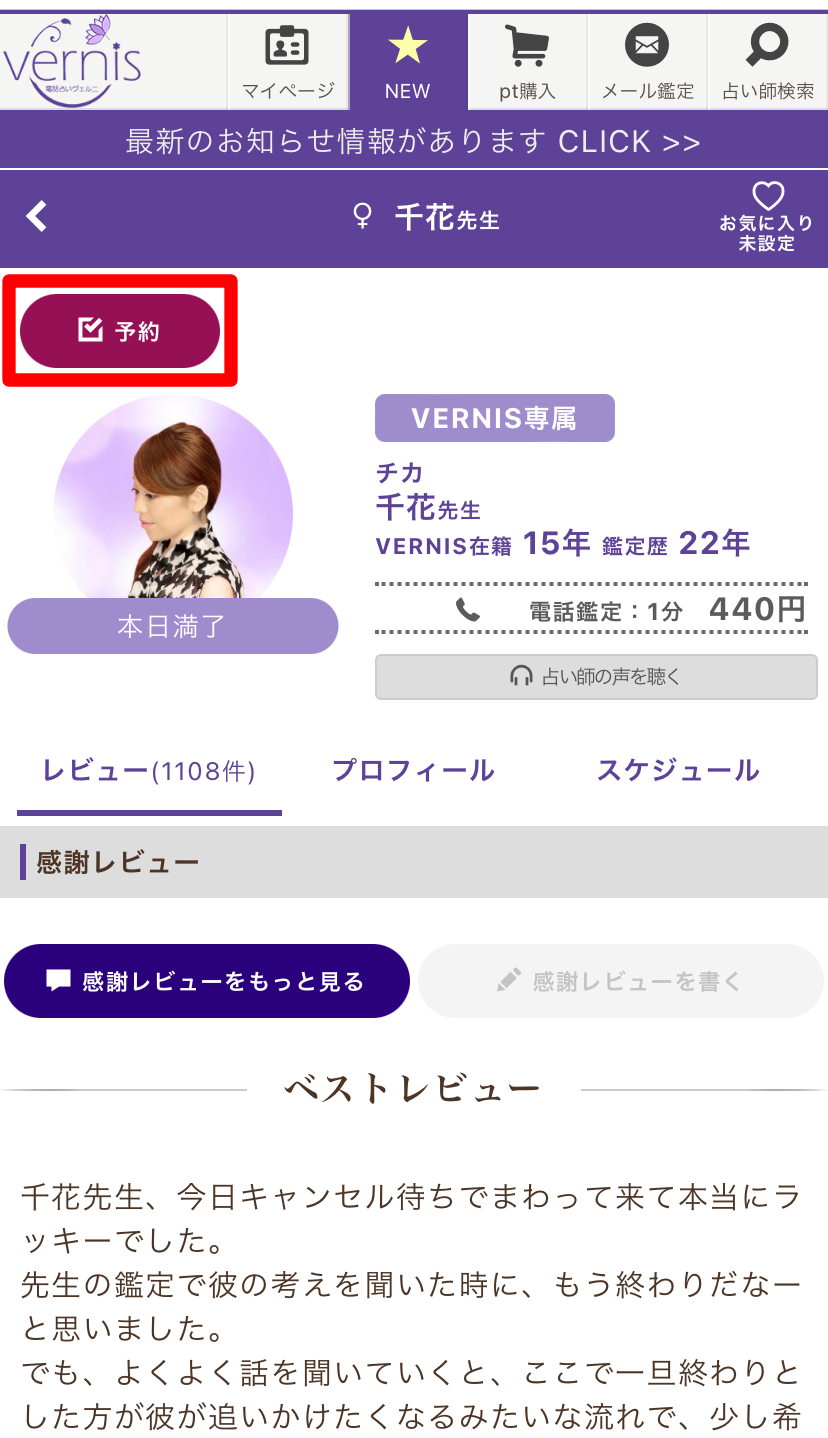This screenshot has height=1438, width=828.
Task: See more 感謝レビュー
Action: pos(207,981)
